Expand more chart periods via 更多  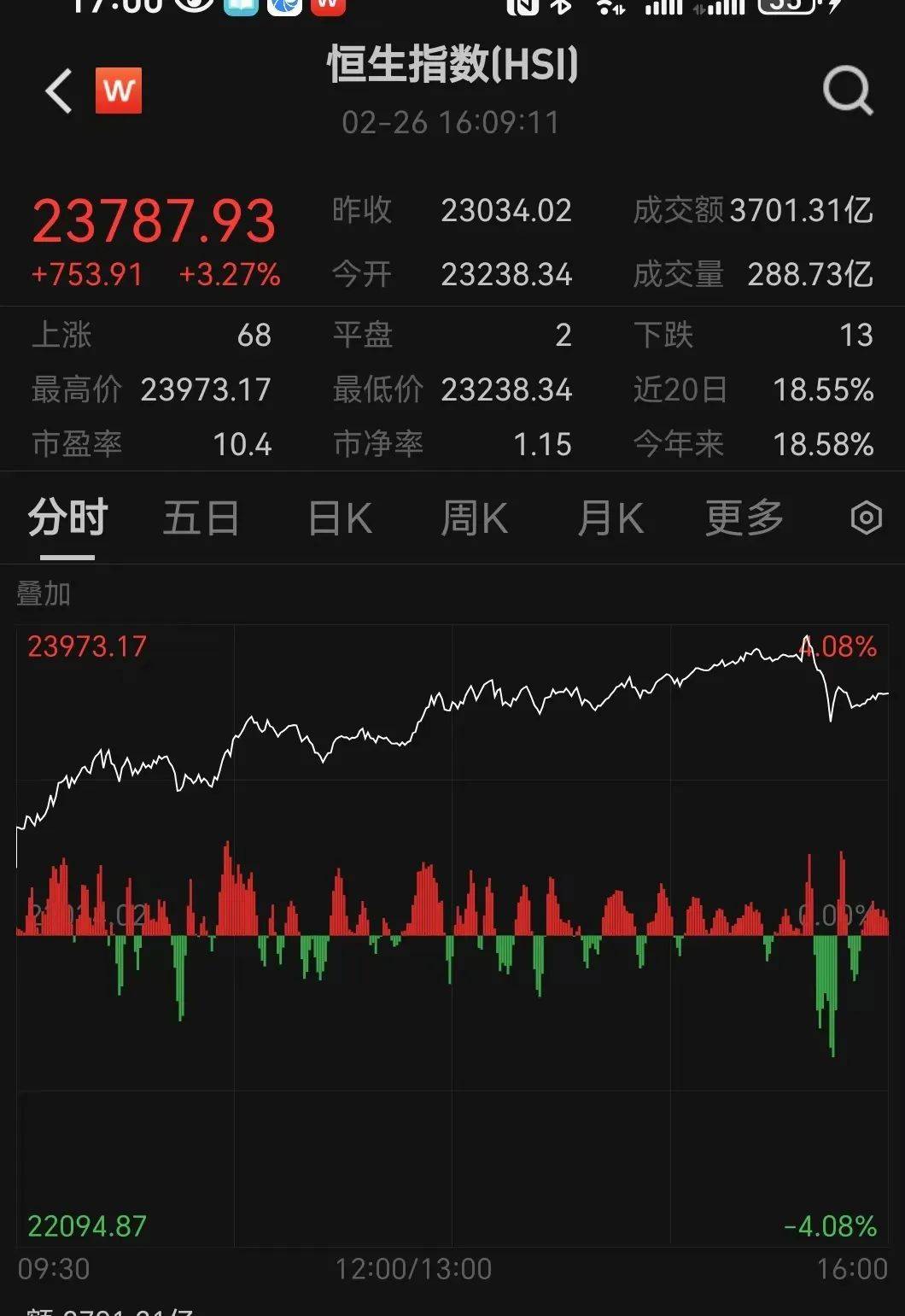pos(744,518)
